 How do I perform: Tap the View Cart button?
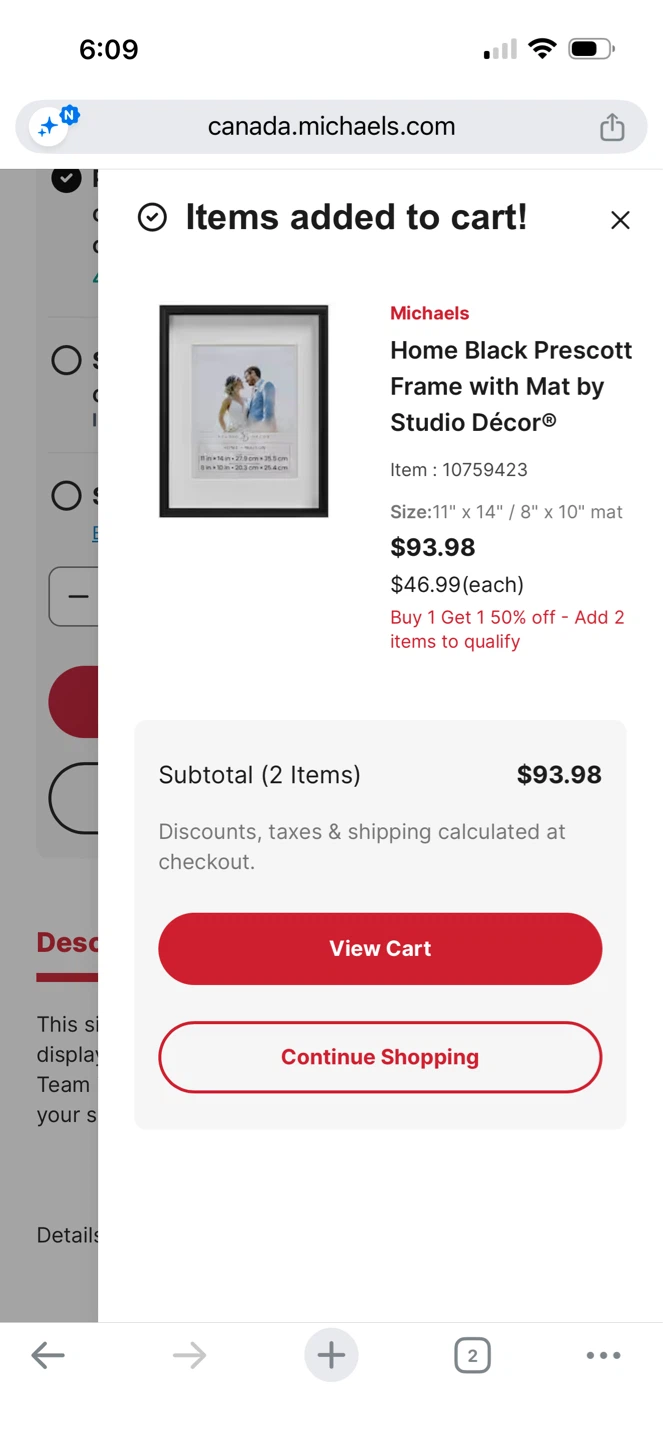coord(380,948)
